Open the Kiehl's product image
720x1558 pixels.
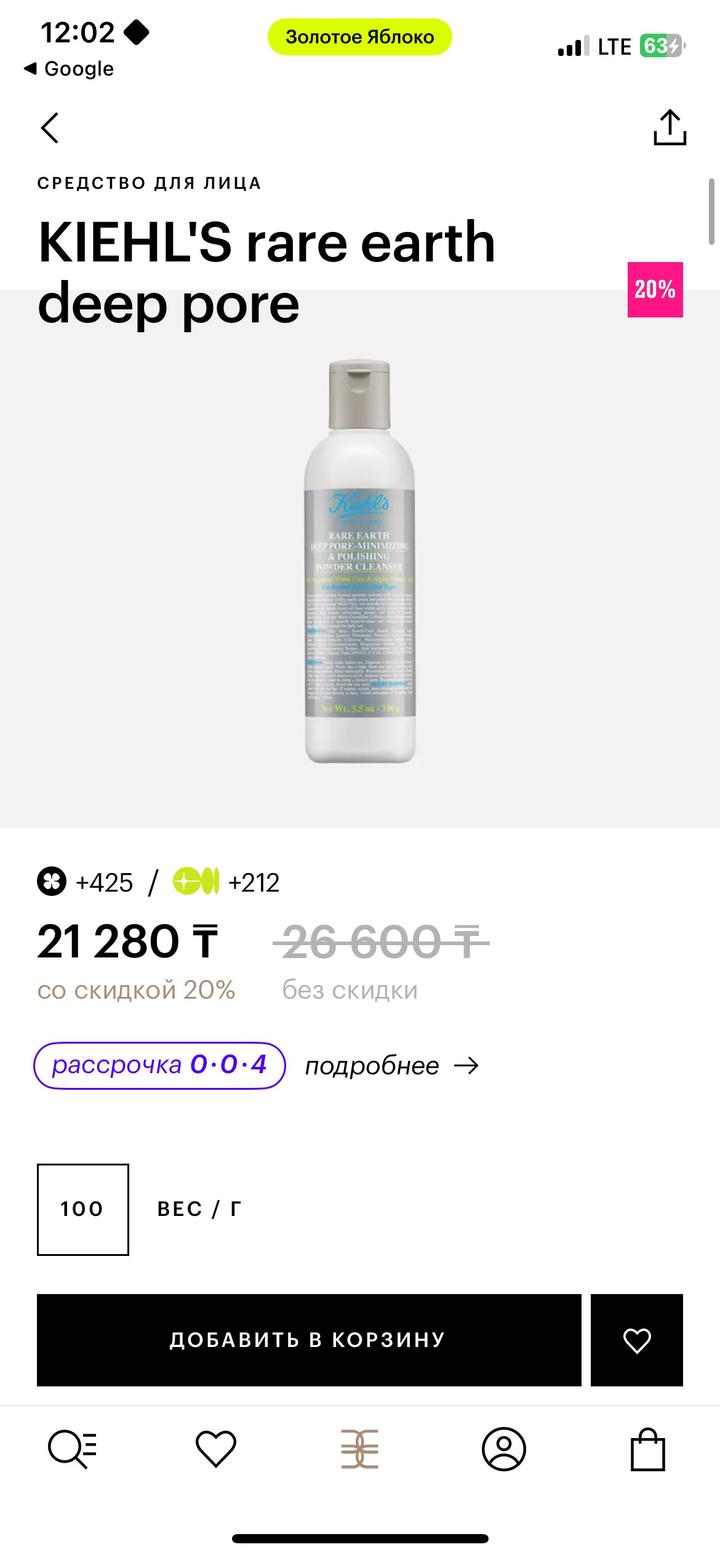(359, 560)
